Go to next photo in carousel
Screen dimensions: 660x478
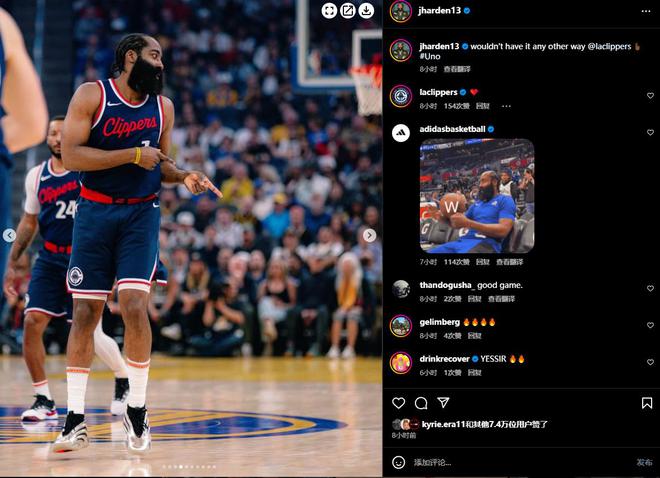pos(369,235)
